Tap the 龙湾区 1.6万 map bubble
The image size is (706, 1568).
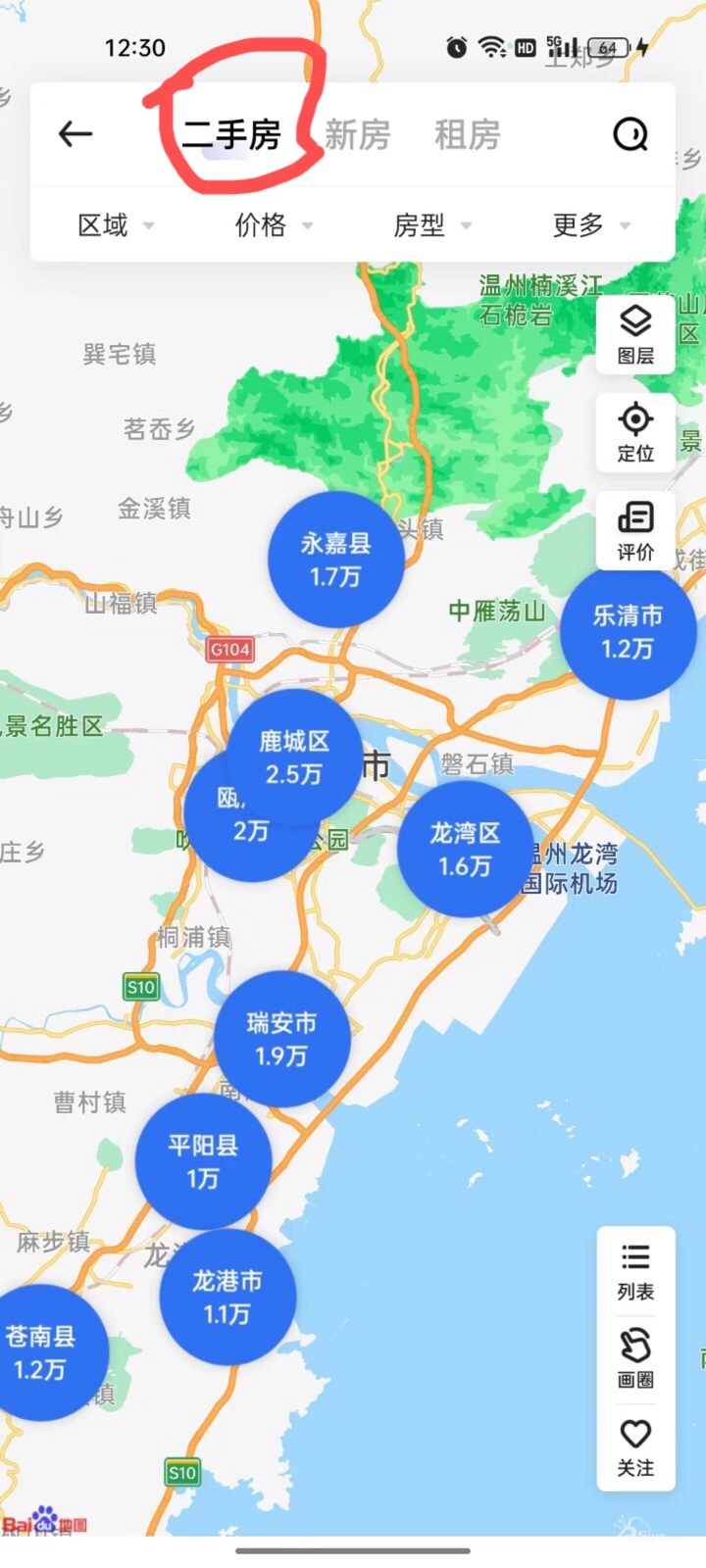click(465, 849)
